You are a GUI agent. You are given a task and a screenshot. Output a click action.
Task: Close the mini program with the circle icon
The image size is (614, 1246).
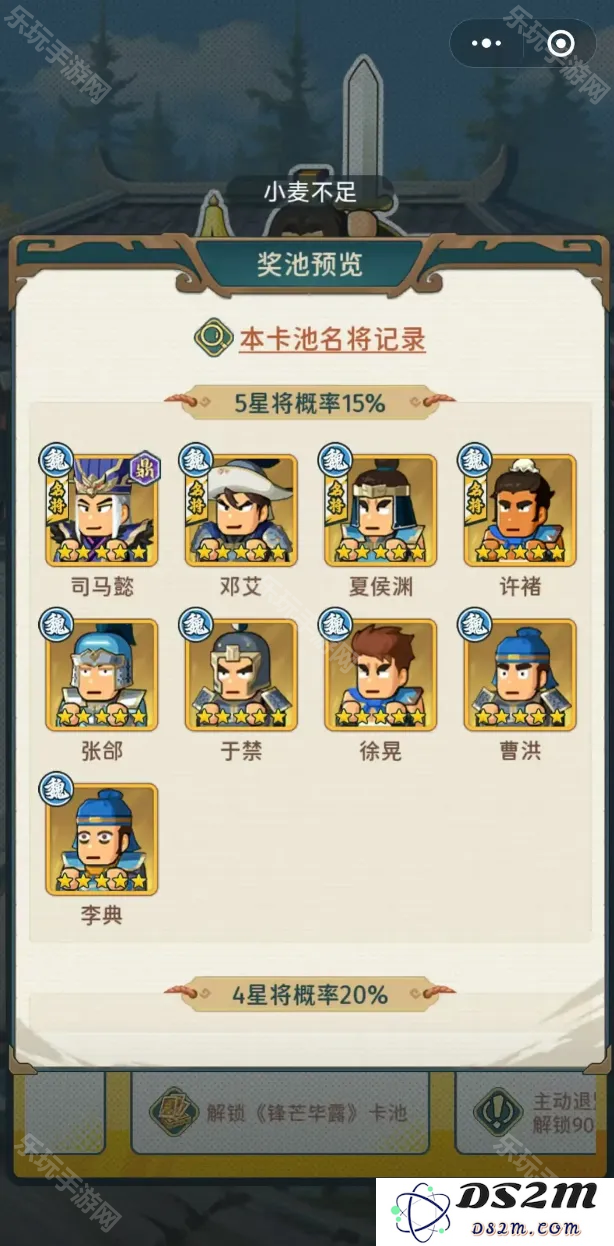point(562,43)
